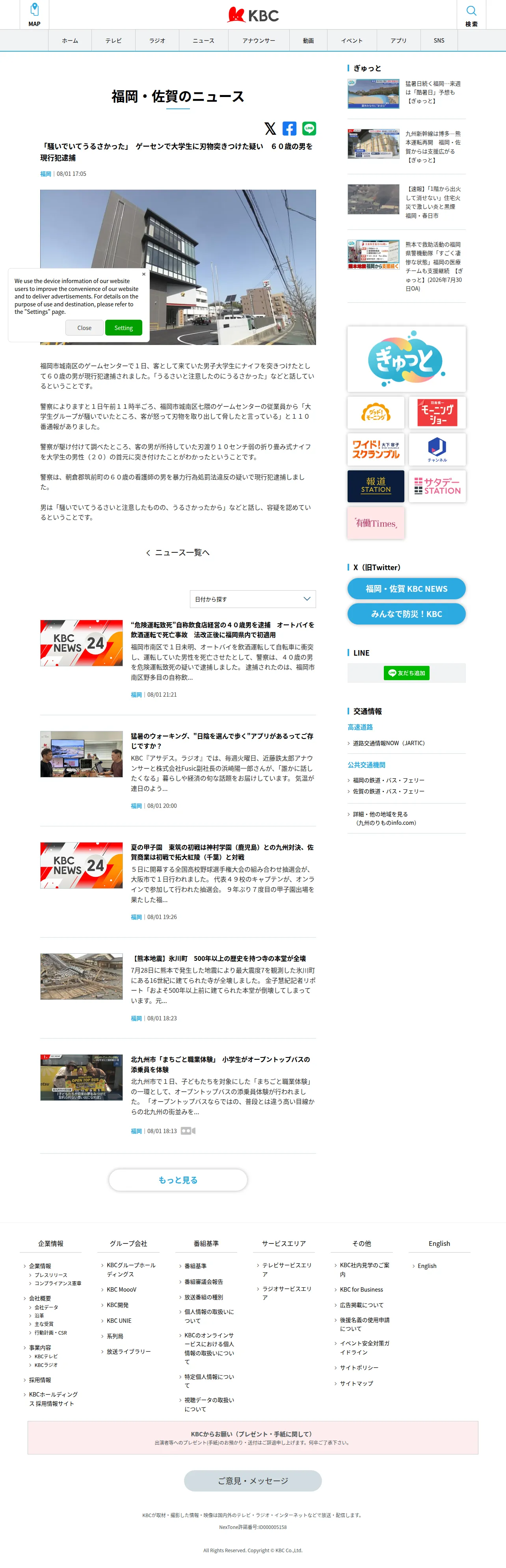Open the MAP icon in header

(35, 15)
